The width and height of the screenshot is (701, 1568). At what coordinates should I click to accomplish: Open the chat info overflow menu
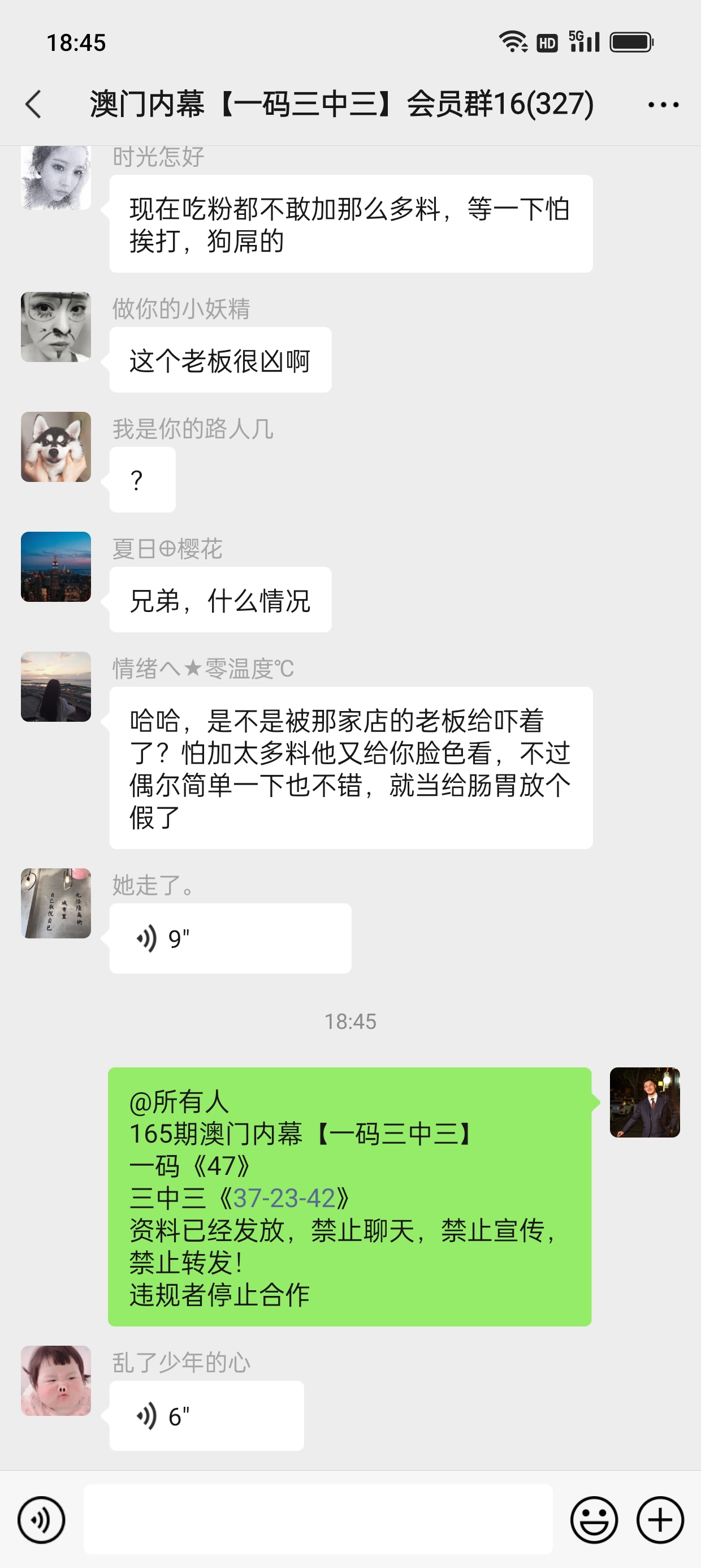click(x=663, y=105)
